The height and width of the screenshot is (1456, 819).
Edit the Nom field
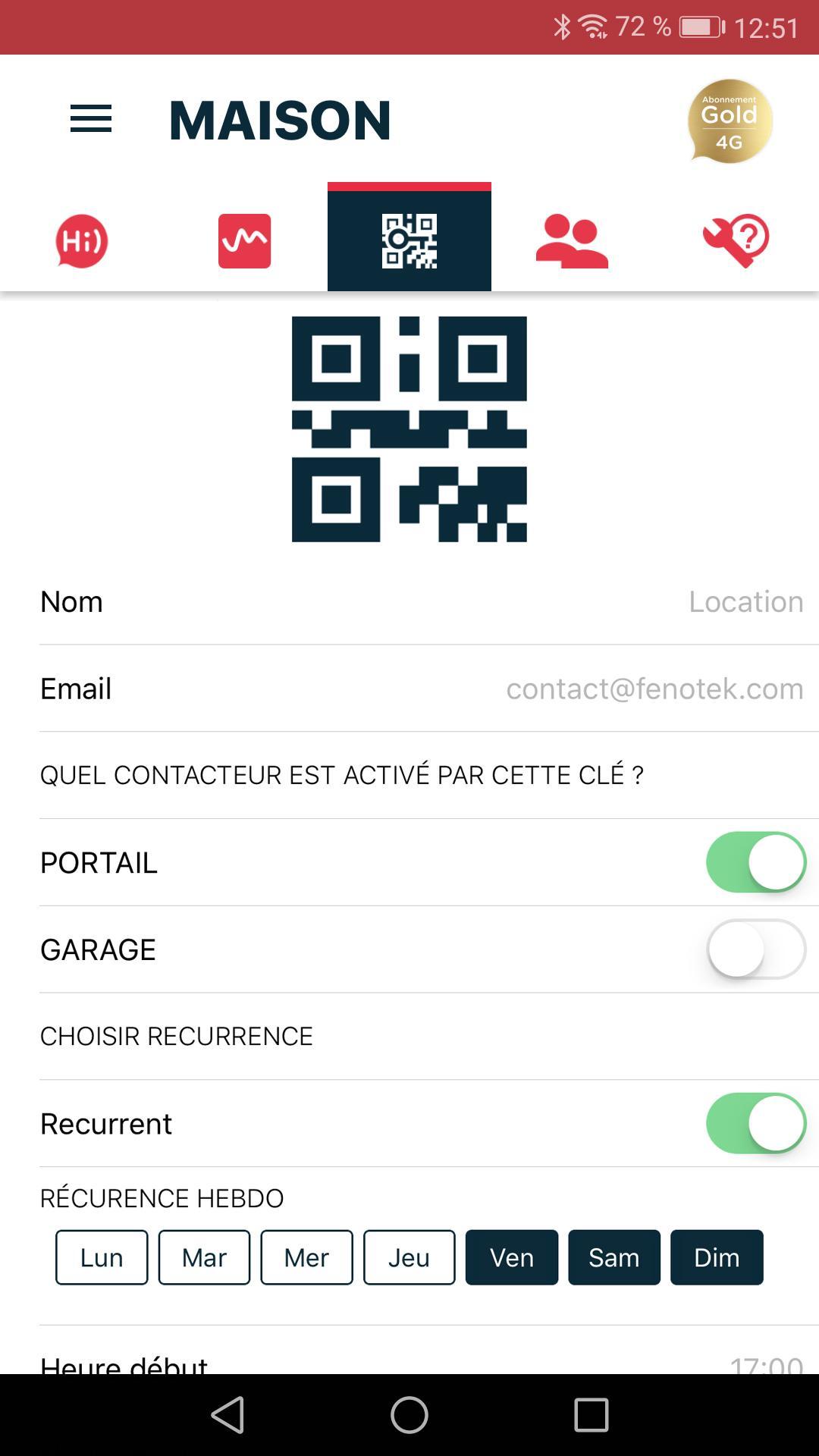click(x=429, y=601)
